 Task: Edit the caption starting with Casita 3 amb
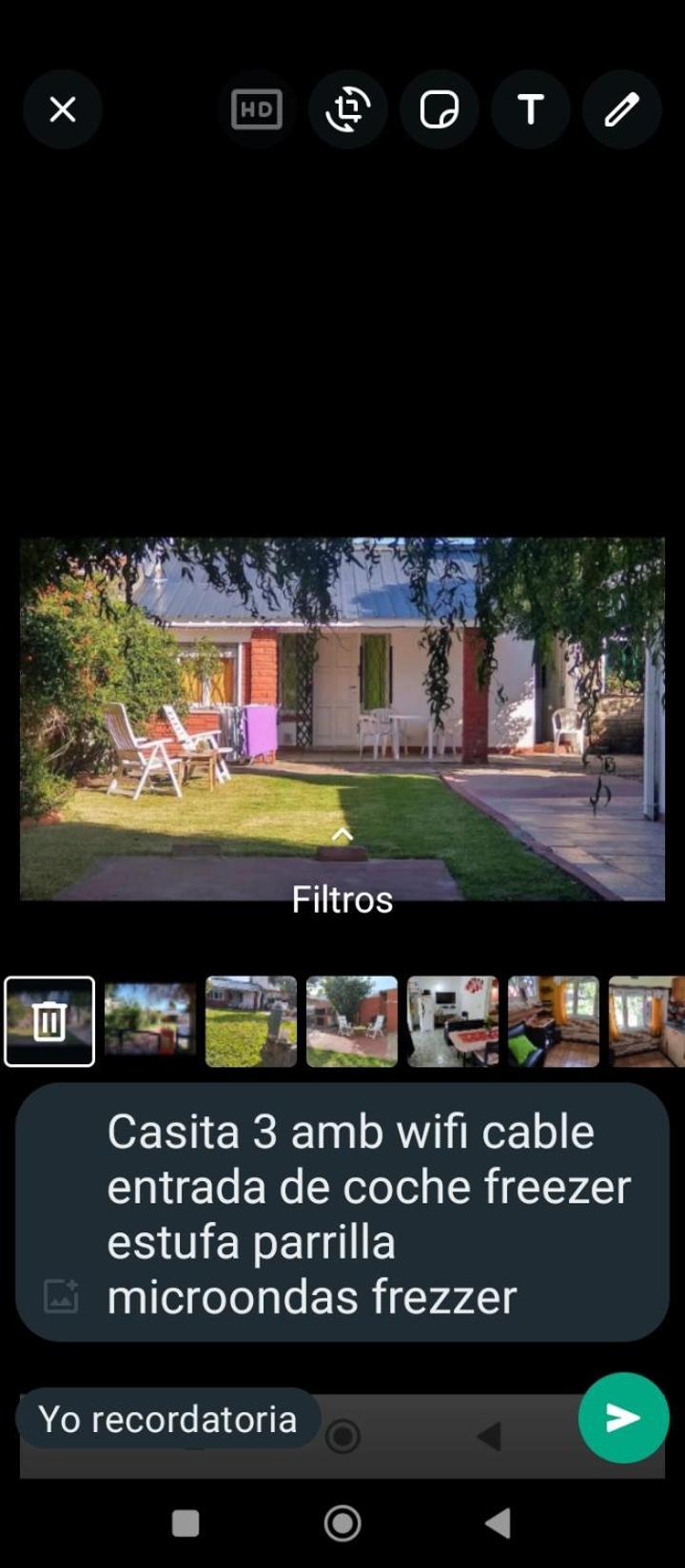[371, 1213]
